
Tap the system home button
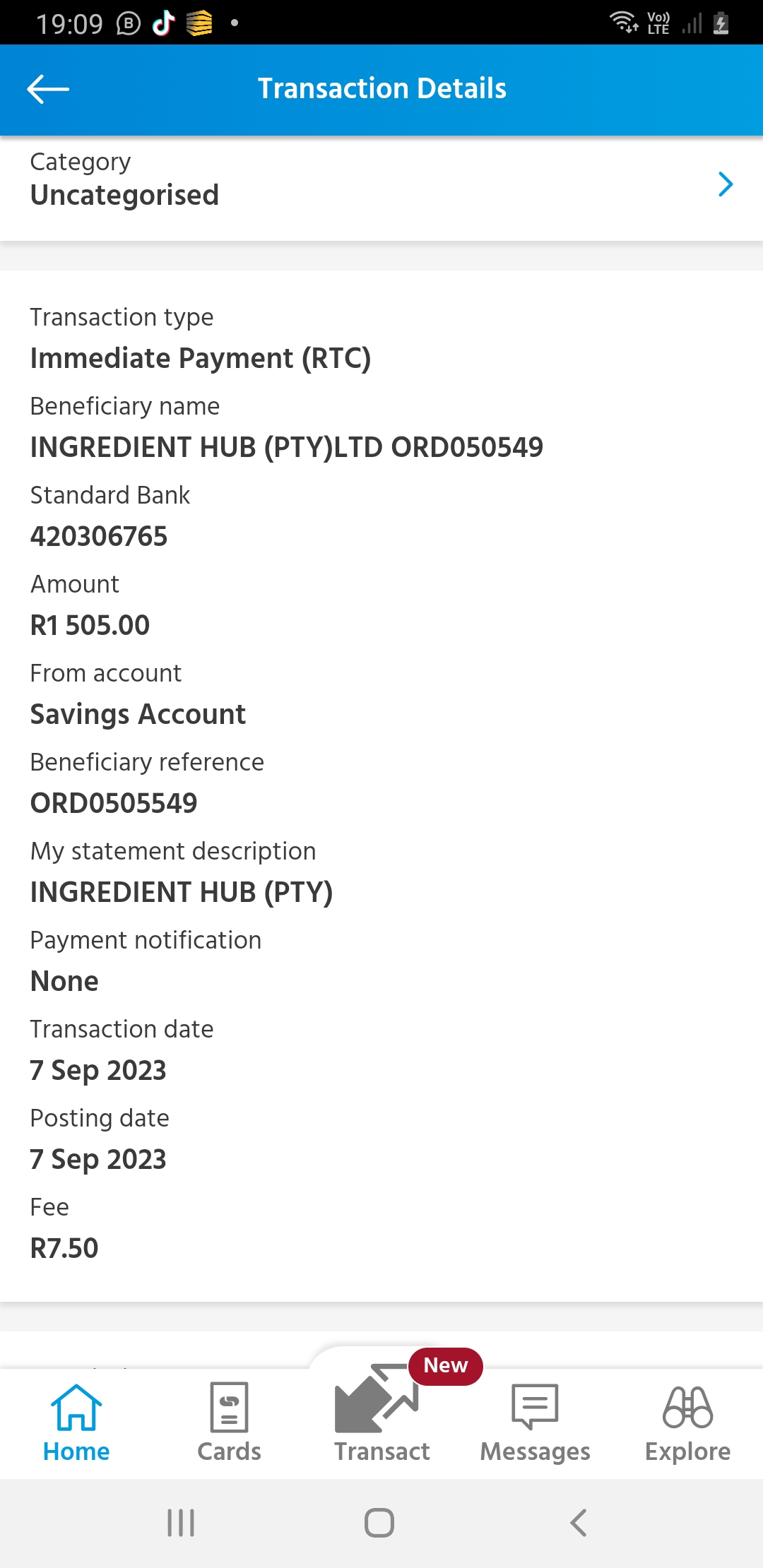click(x=379, y=1523)
